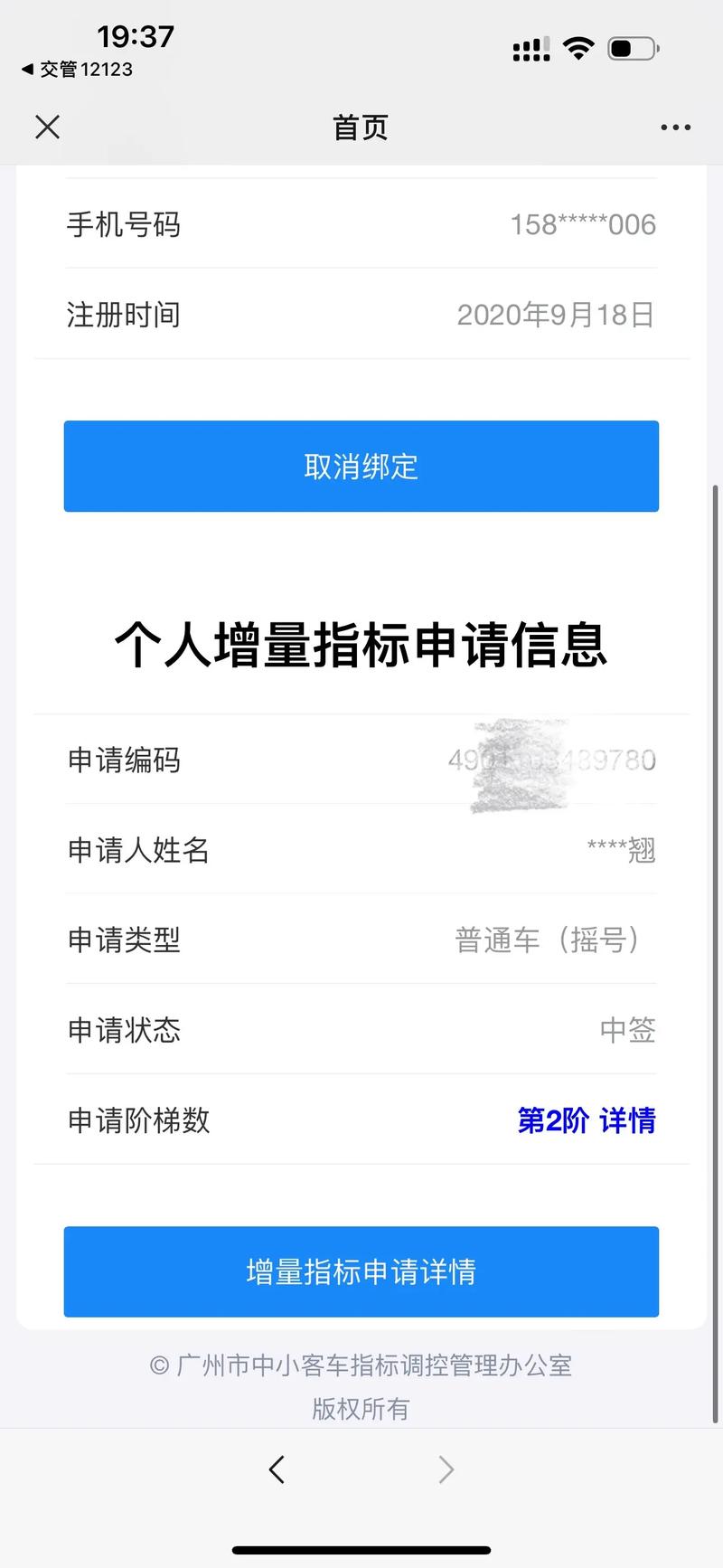Tap the 中签 application status value
The image size is (723, 1568).
pos(628,1030)
